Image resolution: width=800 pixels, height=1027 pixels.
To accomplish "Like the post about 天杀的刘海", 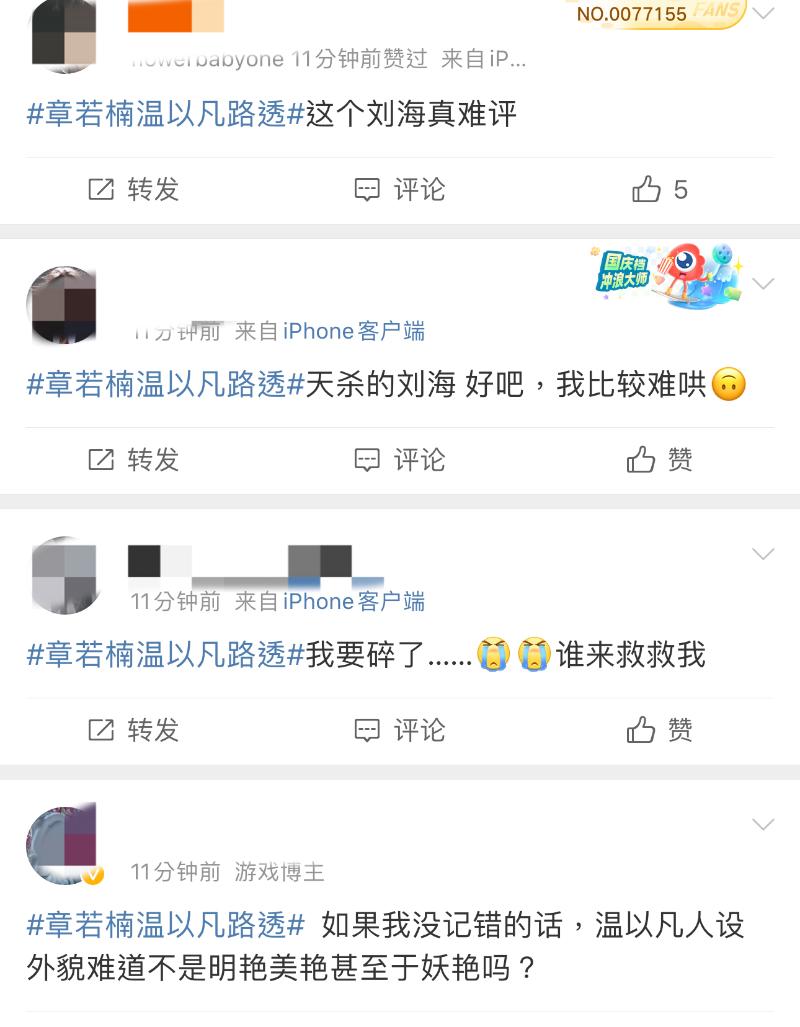I will pyautogui.click(x=660, y=460).
